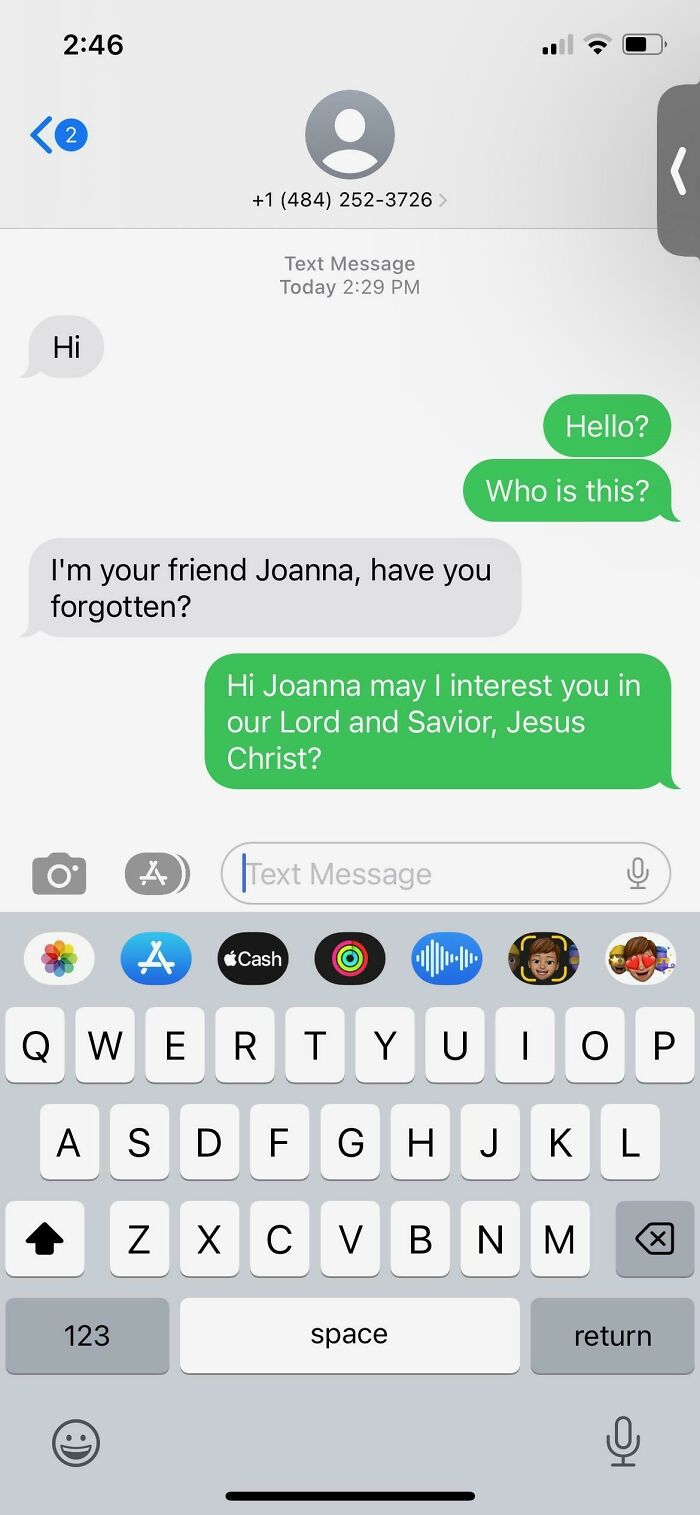Screen dimensions: 700x1515
Task: Open Memoji stickers in the app strip
Action: [641, 959]
